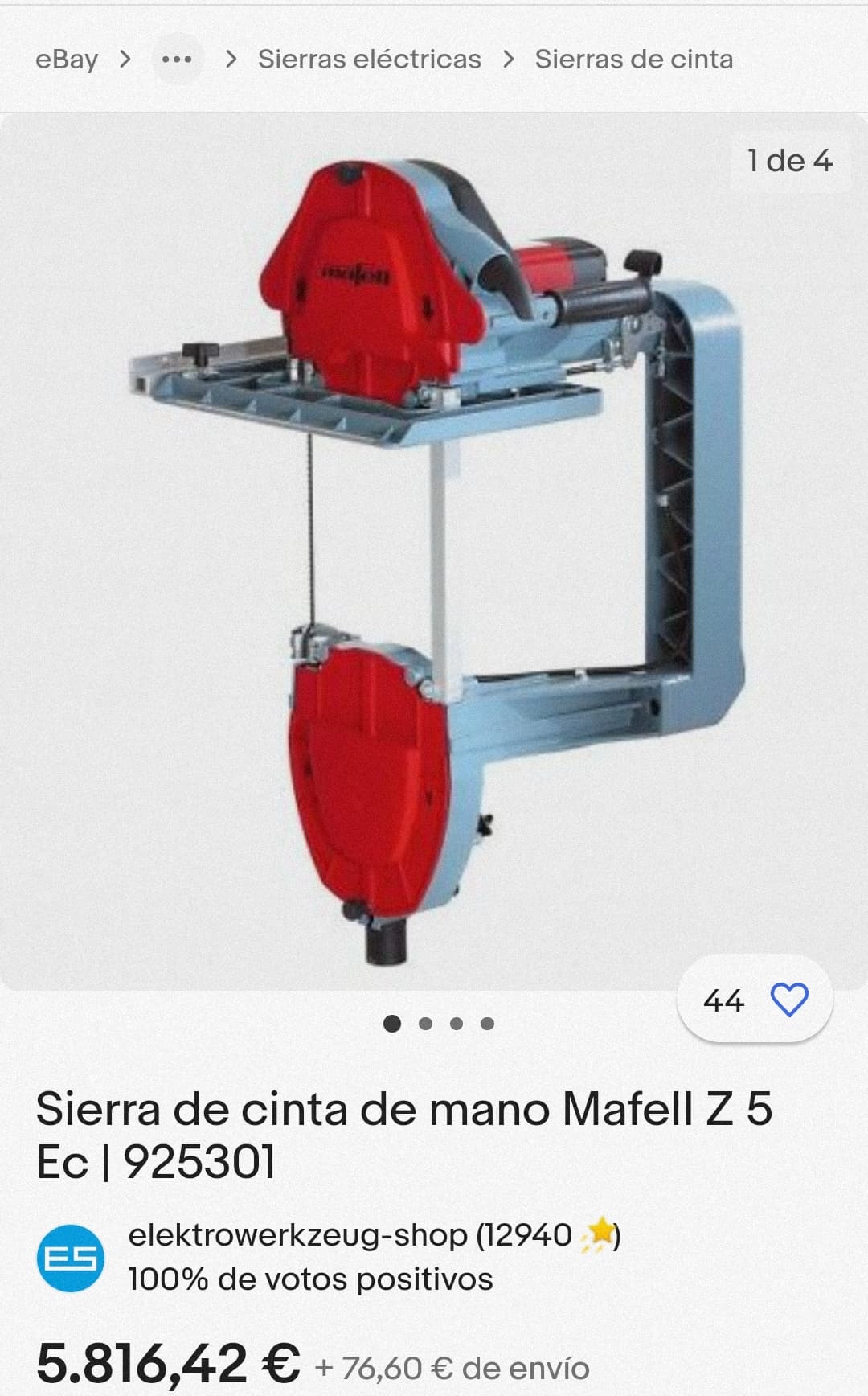Screen dimensions: 868x1396
Task: Open the elektrowerkzeug-shop seller profile
Action: point(297,1235)
